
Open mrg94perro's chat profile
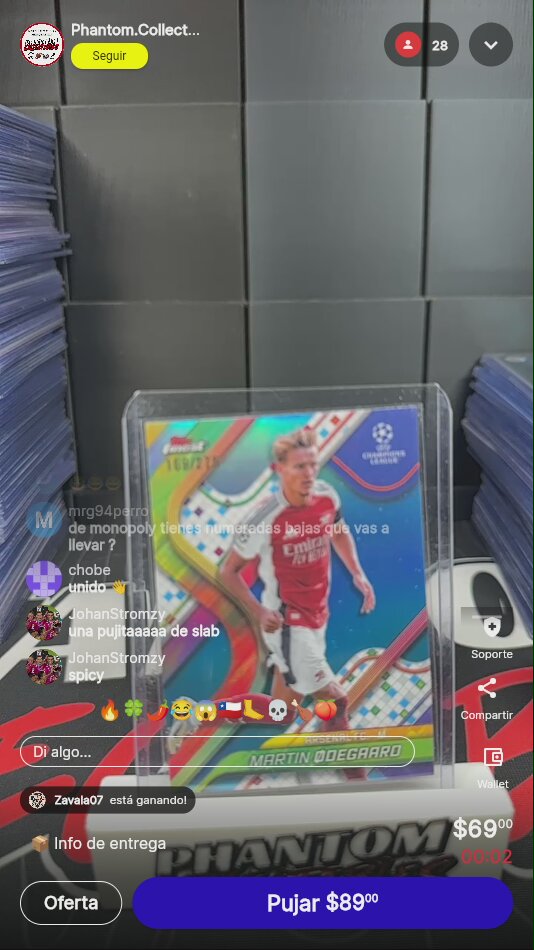44,520
